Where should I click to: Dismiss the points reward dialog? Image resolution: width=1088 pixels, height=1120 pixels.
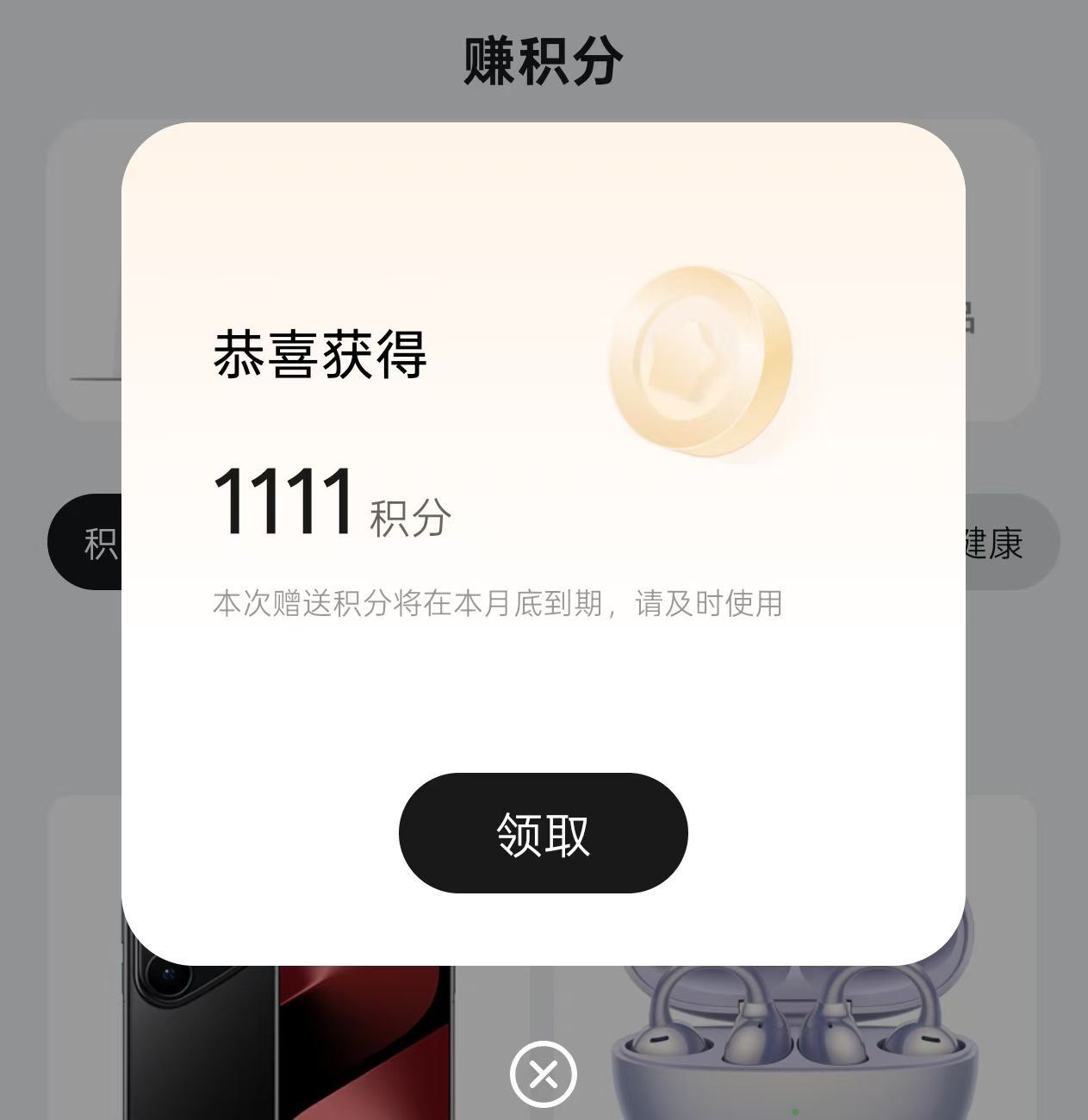pyautogui.click(x=543, y=1073)
